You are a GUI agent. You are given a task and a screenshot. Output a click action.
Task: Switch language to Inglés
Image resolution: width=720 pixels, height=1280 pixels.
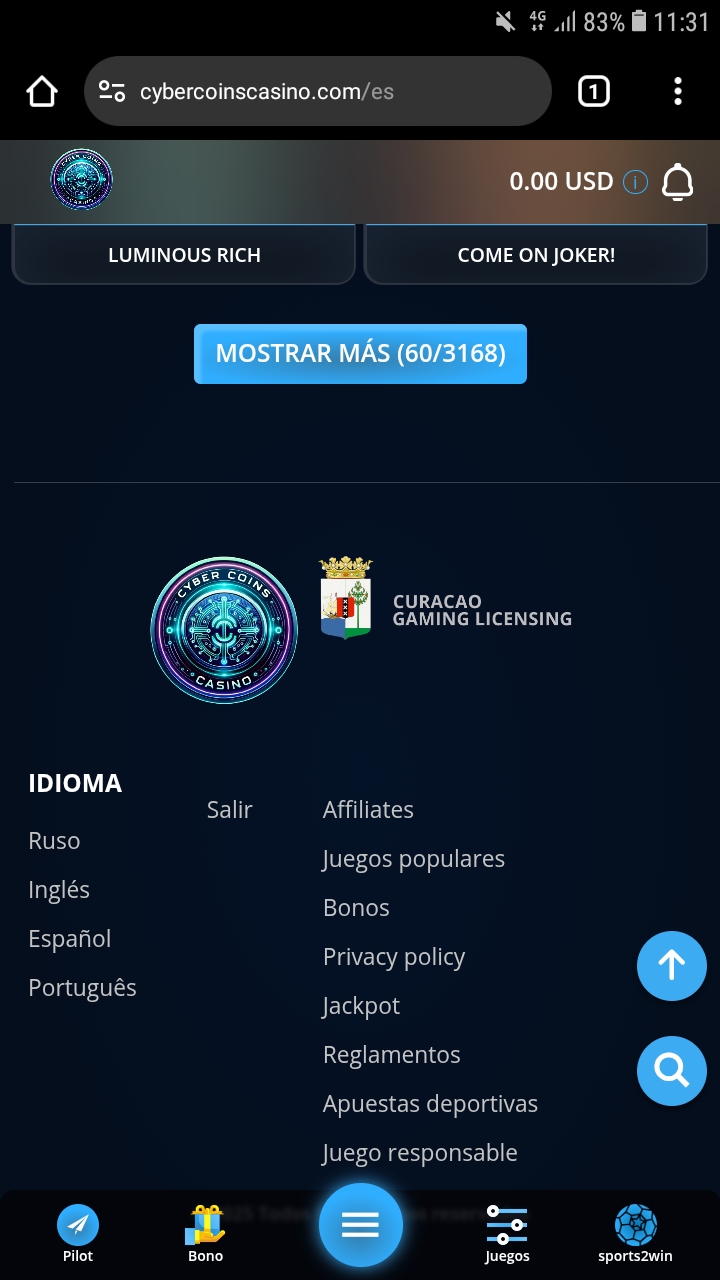click(59, 890)
